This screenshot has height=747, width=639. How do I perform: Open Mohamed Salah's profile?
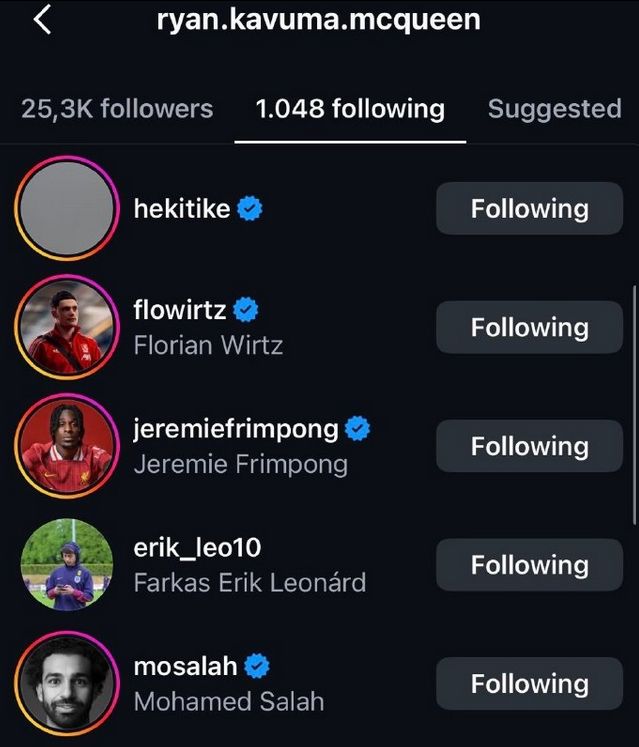tap(228, 684)
